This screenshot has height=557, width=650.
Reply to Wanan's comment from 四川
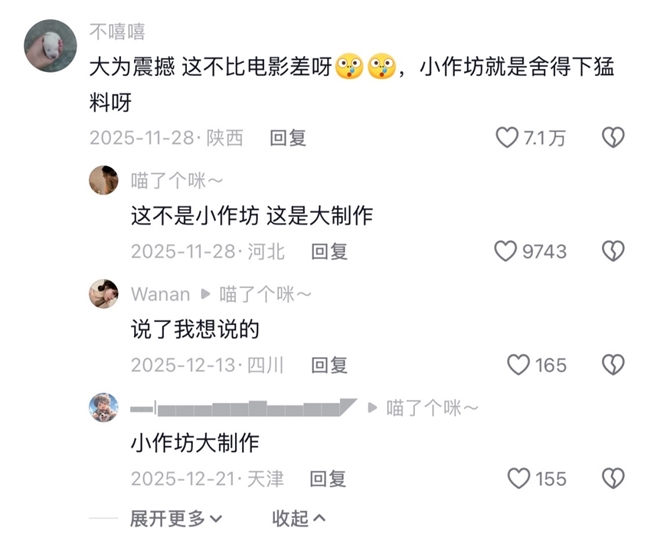tap(329, 365)
